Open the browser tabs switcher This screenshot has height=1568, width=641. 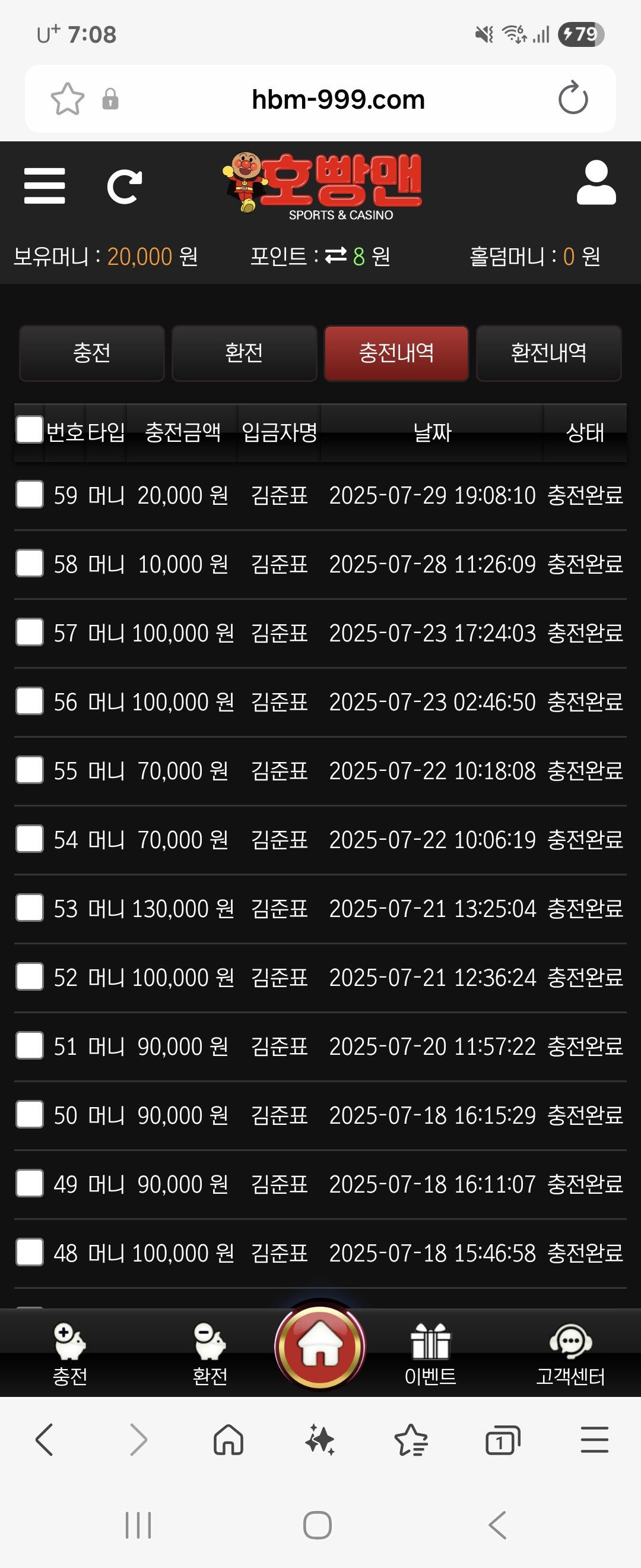coord(502,1441)
